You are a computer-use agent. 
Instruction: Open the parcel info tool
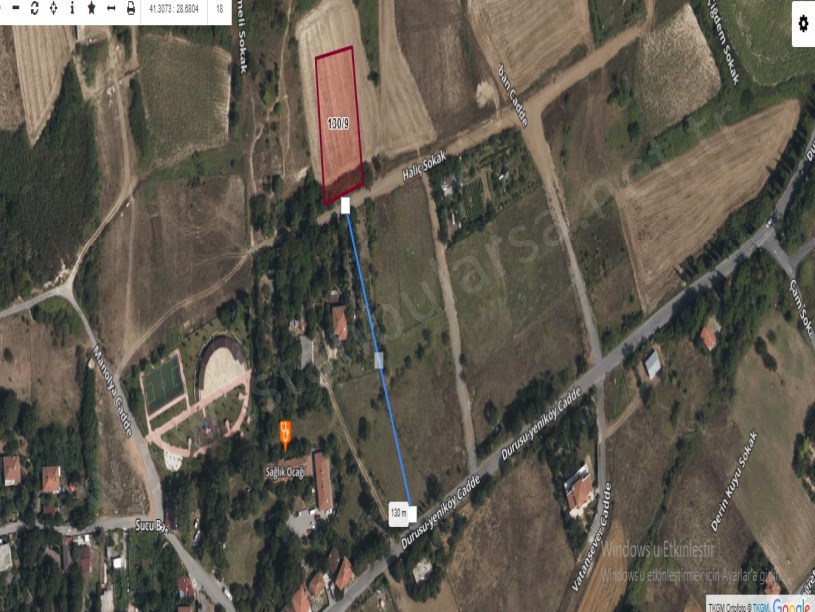tap(72, 8)
